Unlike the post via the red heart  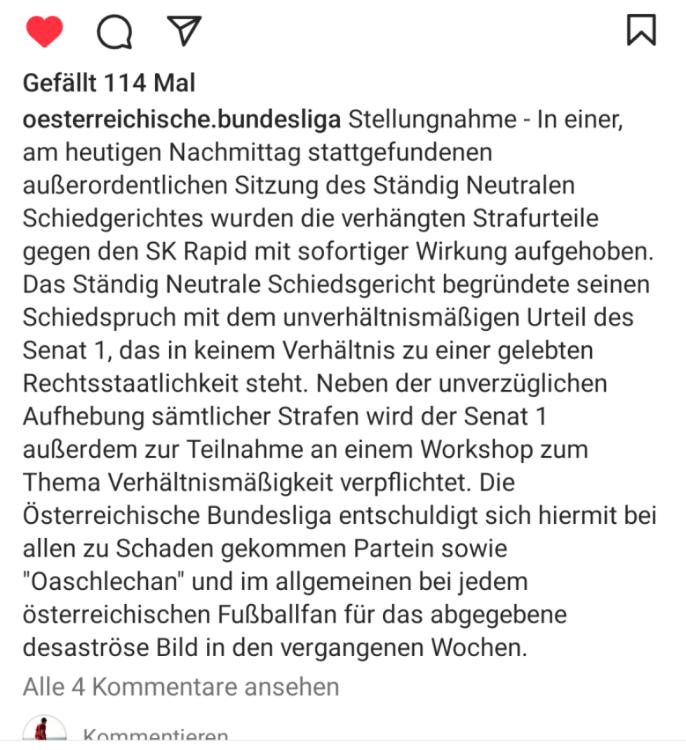pyautogui.click(x=44, y=31)
